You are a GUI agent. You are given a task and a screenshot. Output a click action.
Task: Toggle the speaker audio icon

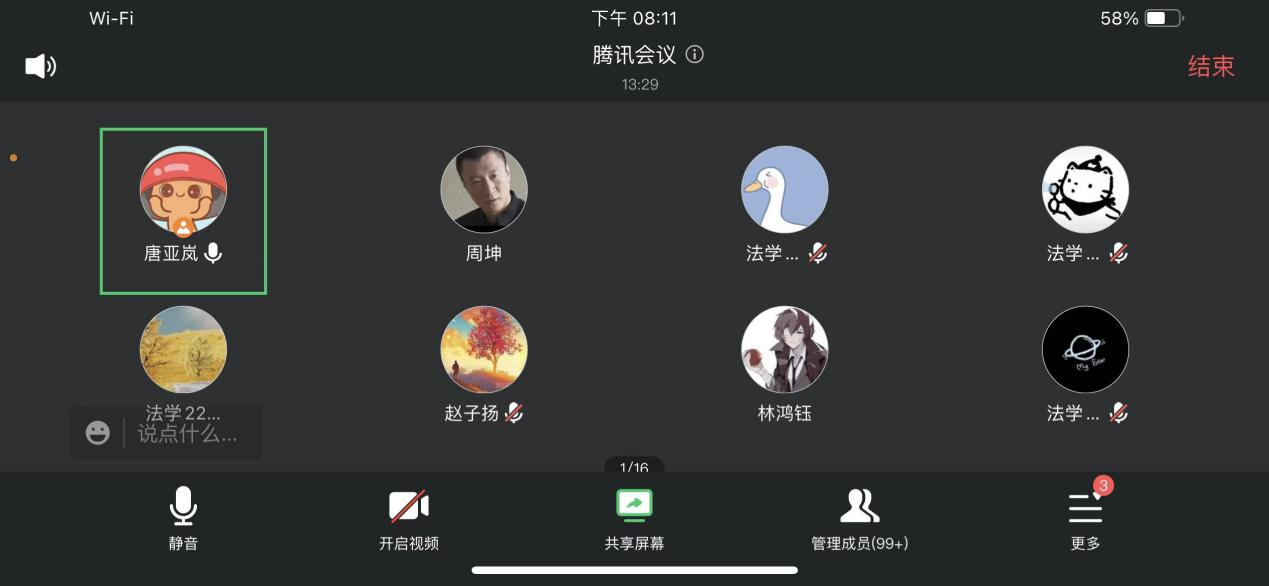click(x=40, y=67)
